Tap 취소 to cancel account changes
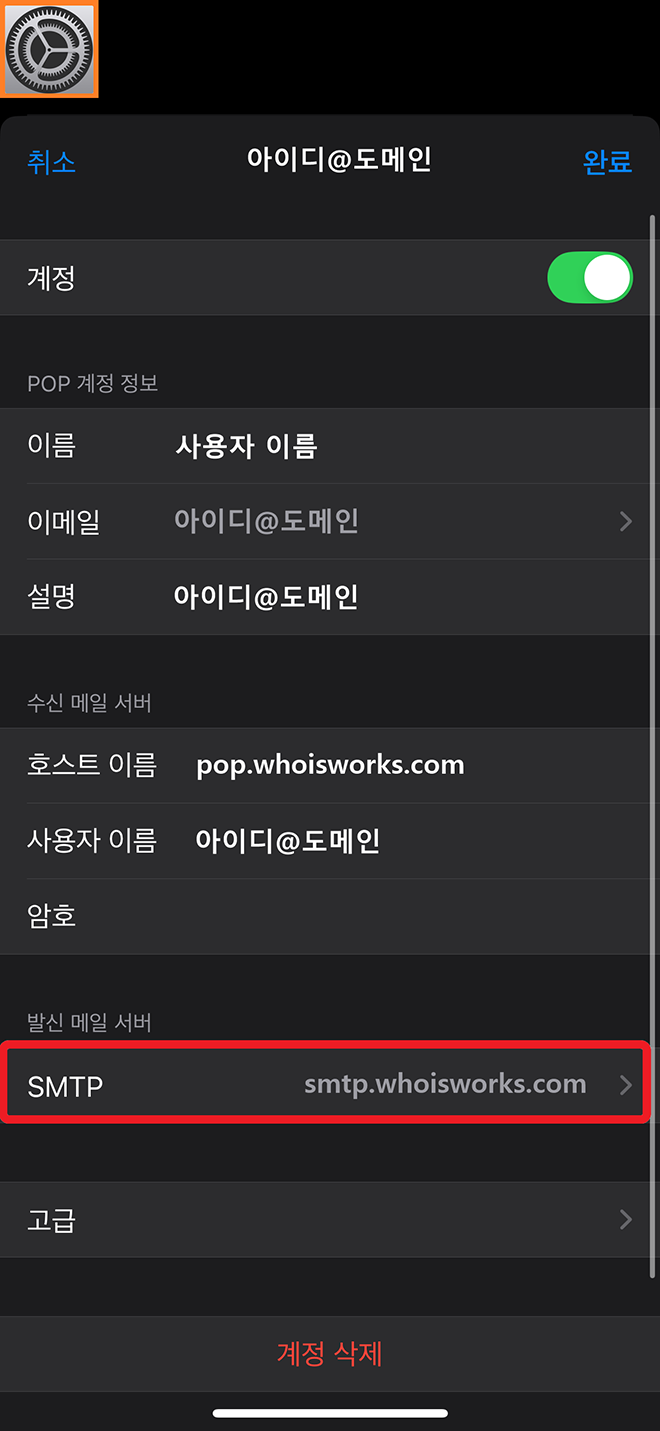Image resolution: width=660 pixels, height=1431 pixels. 51,162
